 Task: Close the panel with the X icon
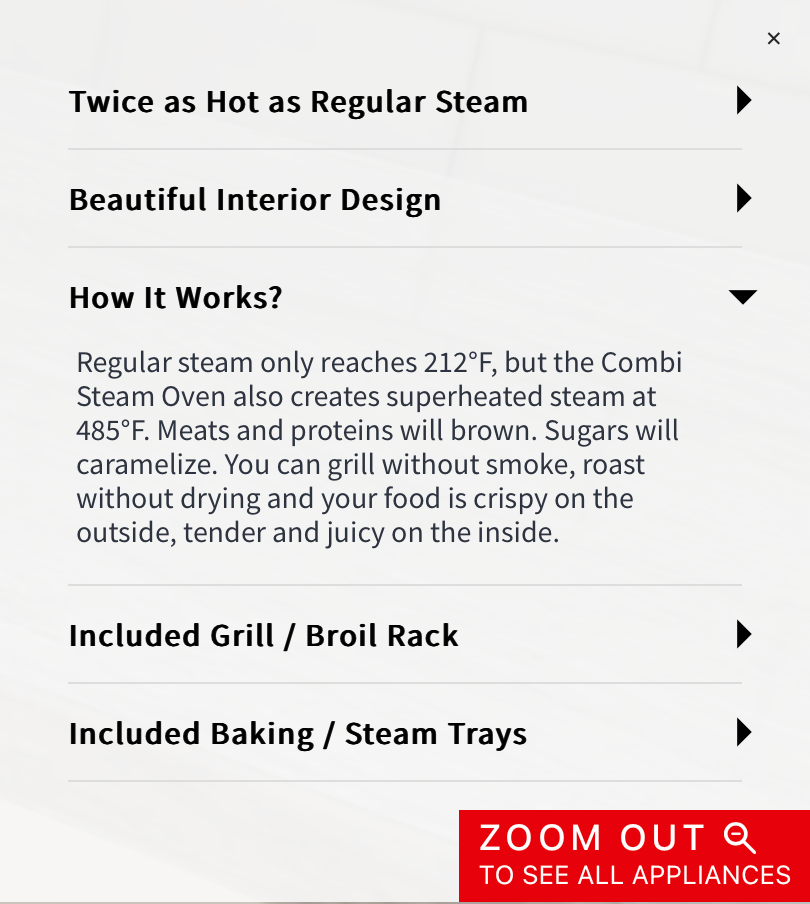click(774, 39)
